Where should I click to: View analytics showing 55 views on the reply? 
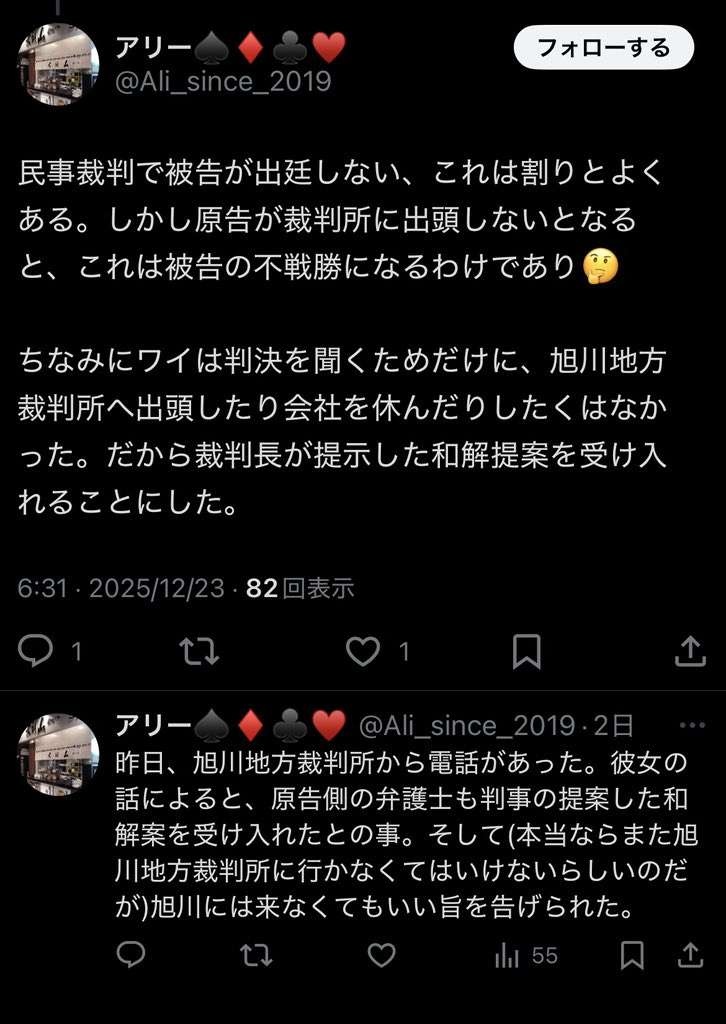(526, 955)
